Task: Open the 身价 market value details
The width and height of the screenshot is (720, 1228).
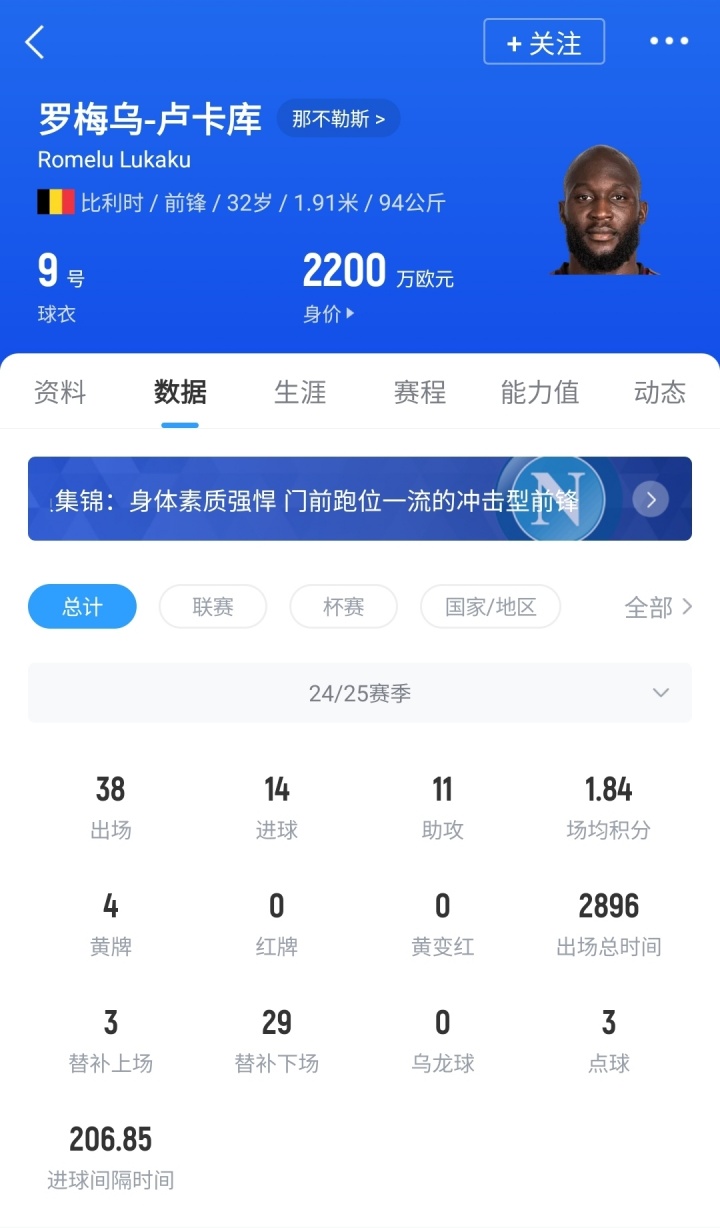Action: pos(328,314)
